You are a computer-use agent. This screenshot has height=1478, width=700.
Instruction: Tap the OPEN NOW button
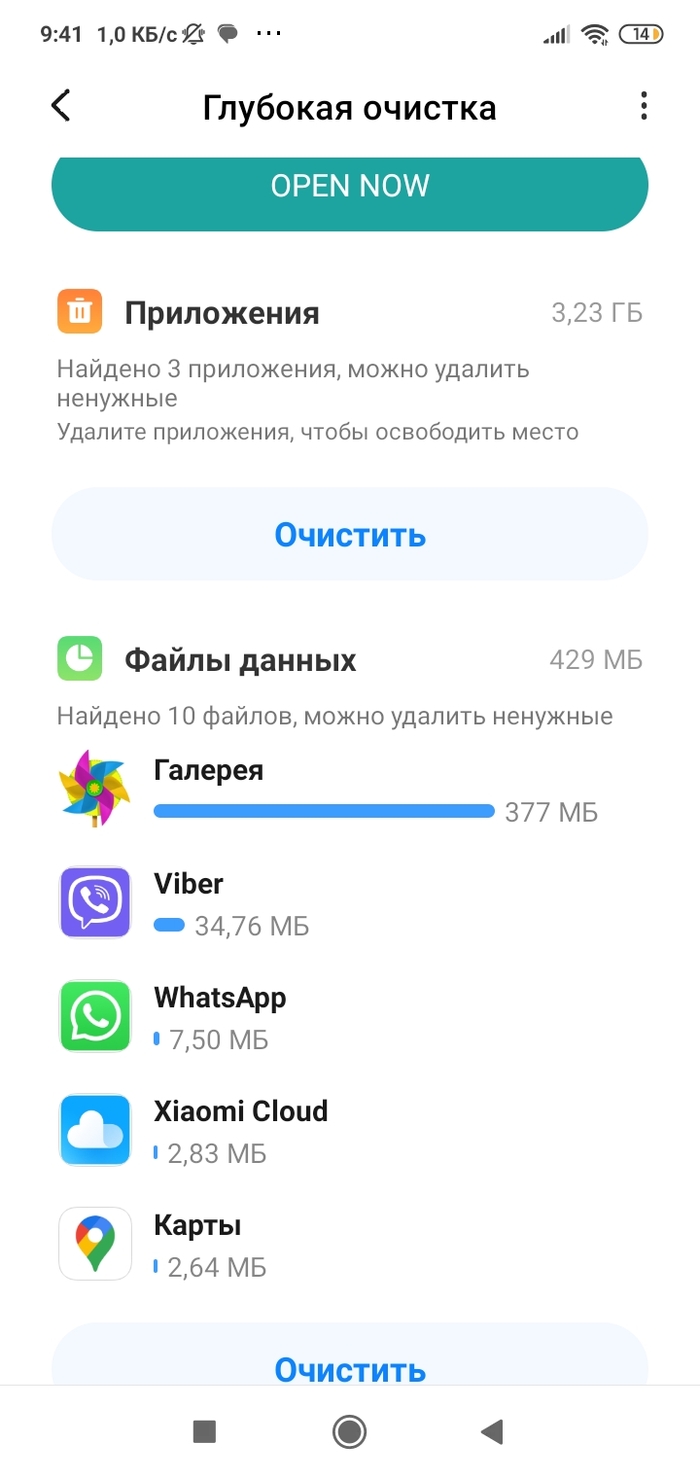click(x=350, y=186)
